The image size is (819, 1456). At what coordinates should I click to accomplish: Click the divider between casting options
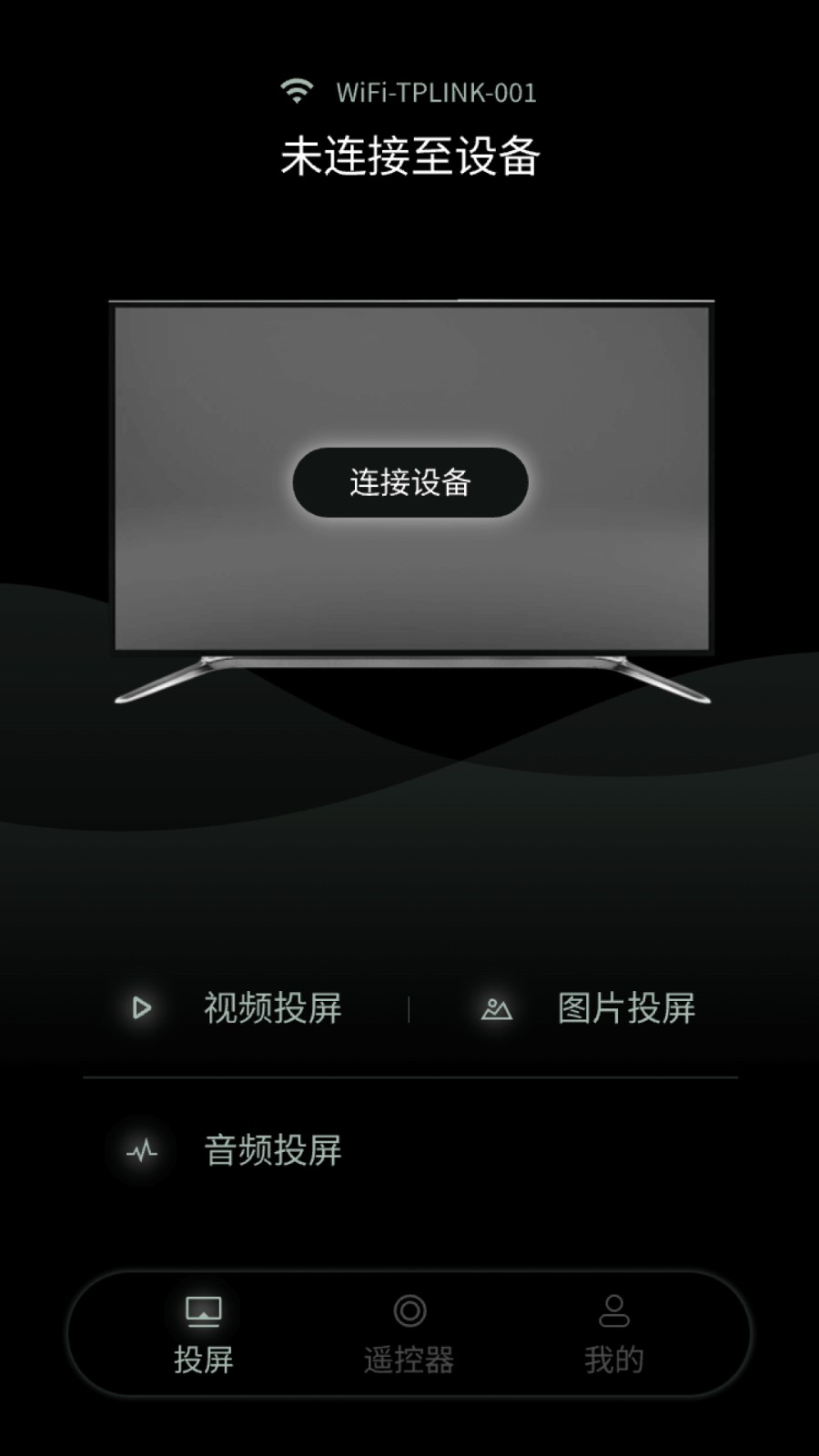(x=409, y=1008)
